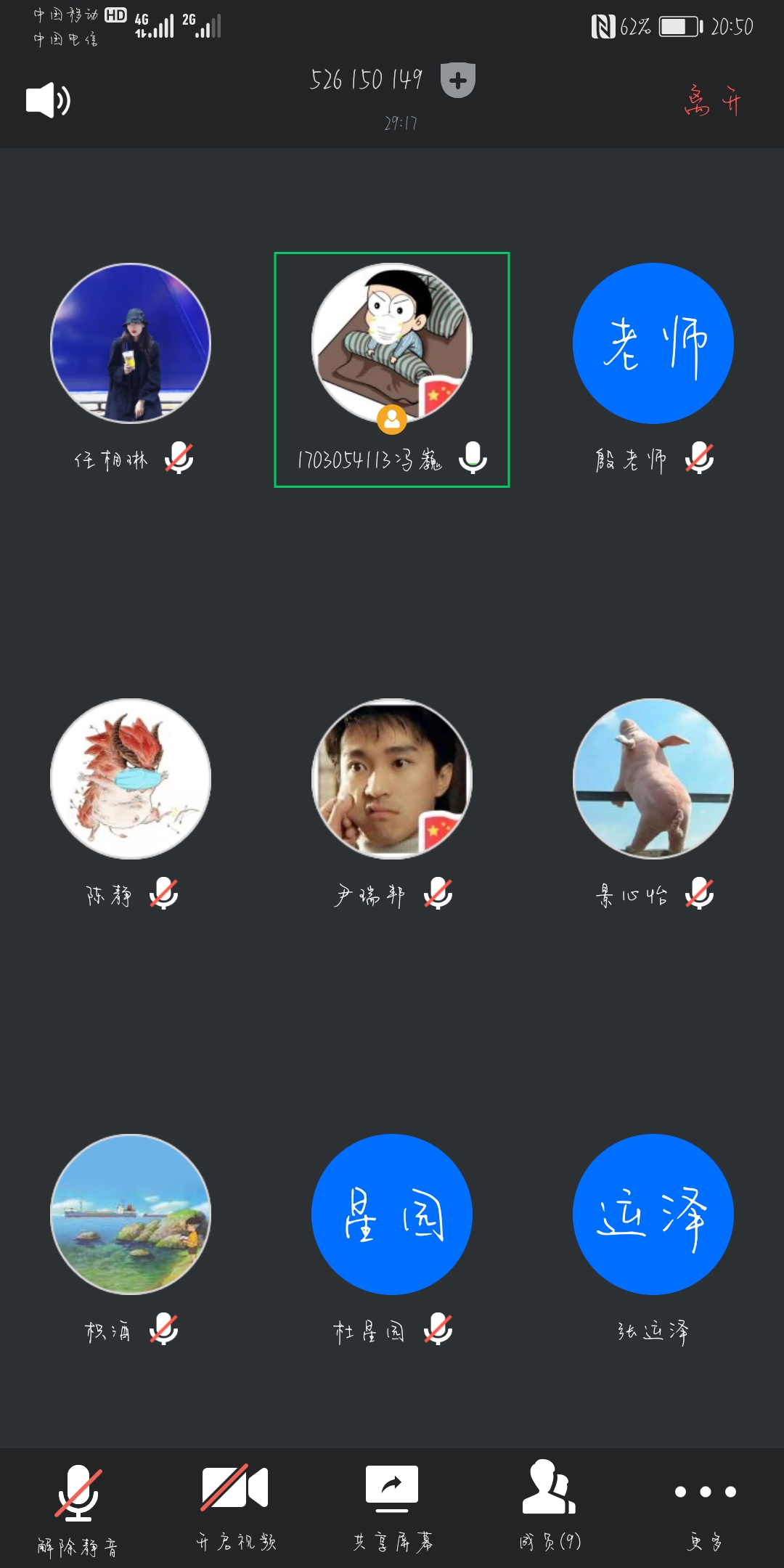Select participant 殷老师's tile
The width and height of the screenshot is (784, 1568).
click(x=653, y=344)
